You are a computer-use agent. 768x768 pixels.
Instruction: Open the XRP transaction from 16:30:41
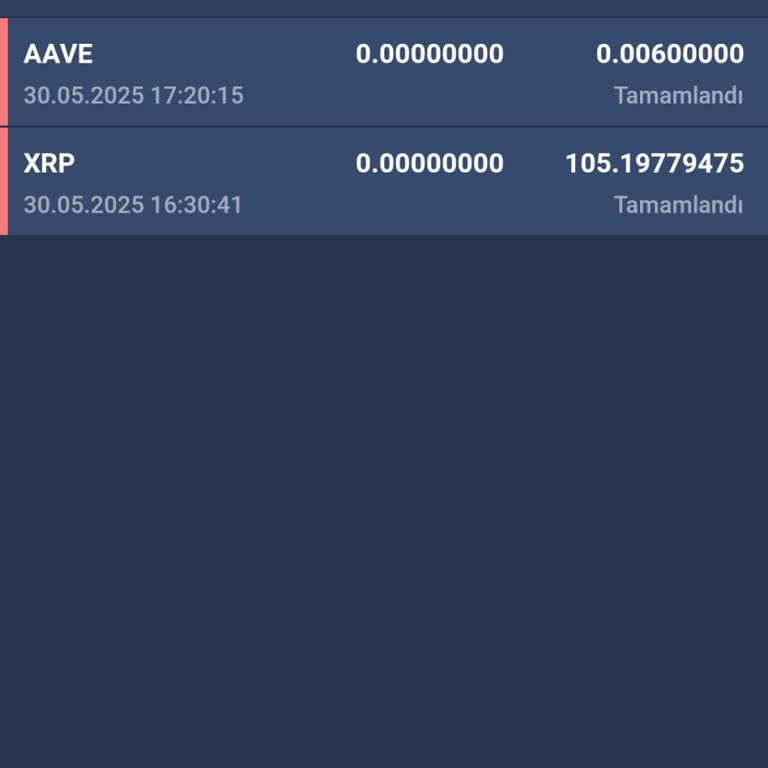pos(384,182)
